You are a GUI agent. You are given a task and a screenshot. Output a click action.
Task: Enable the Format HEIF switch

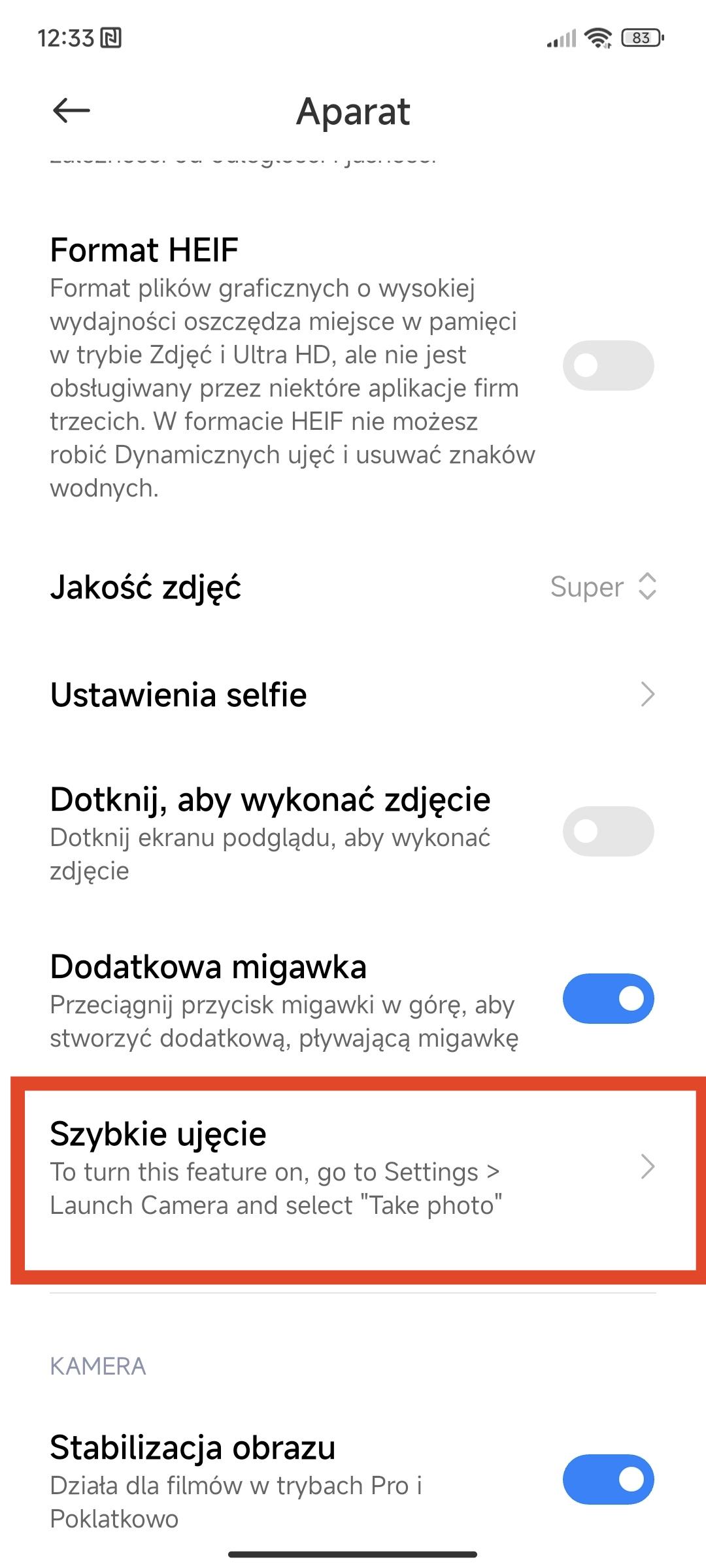coord(608,365)
